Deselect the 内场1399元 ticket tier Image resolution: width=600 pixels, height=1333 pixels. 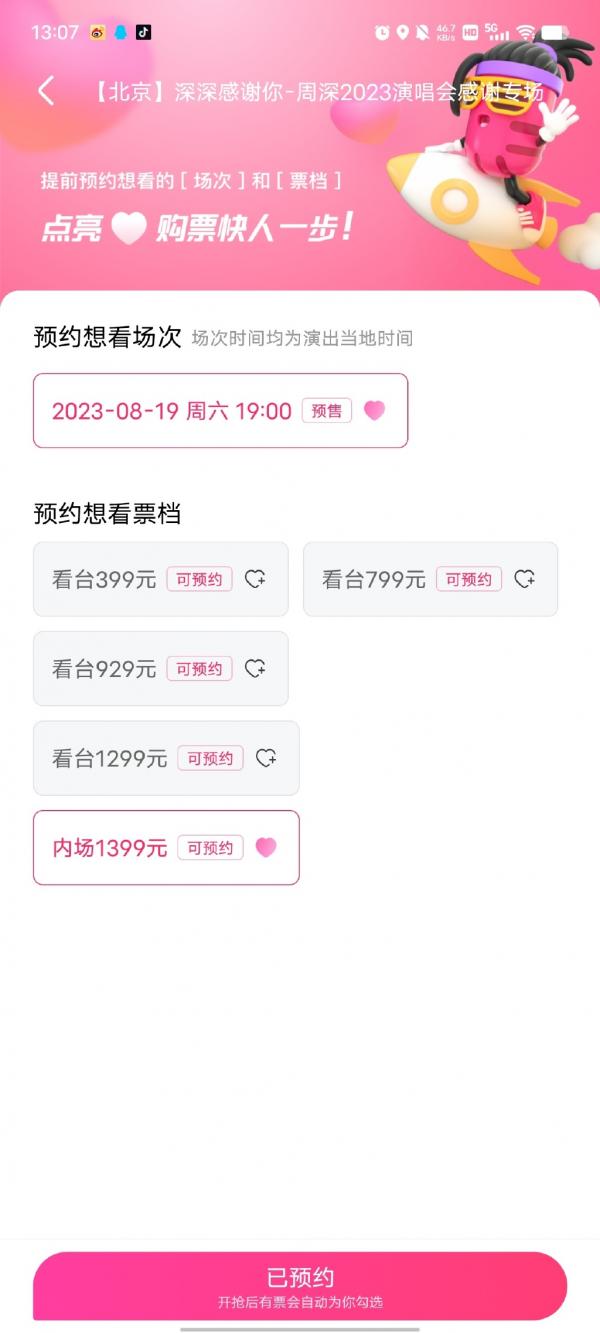pos(166,847)
